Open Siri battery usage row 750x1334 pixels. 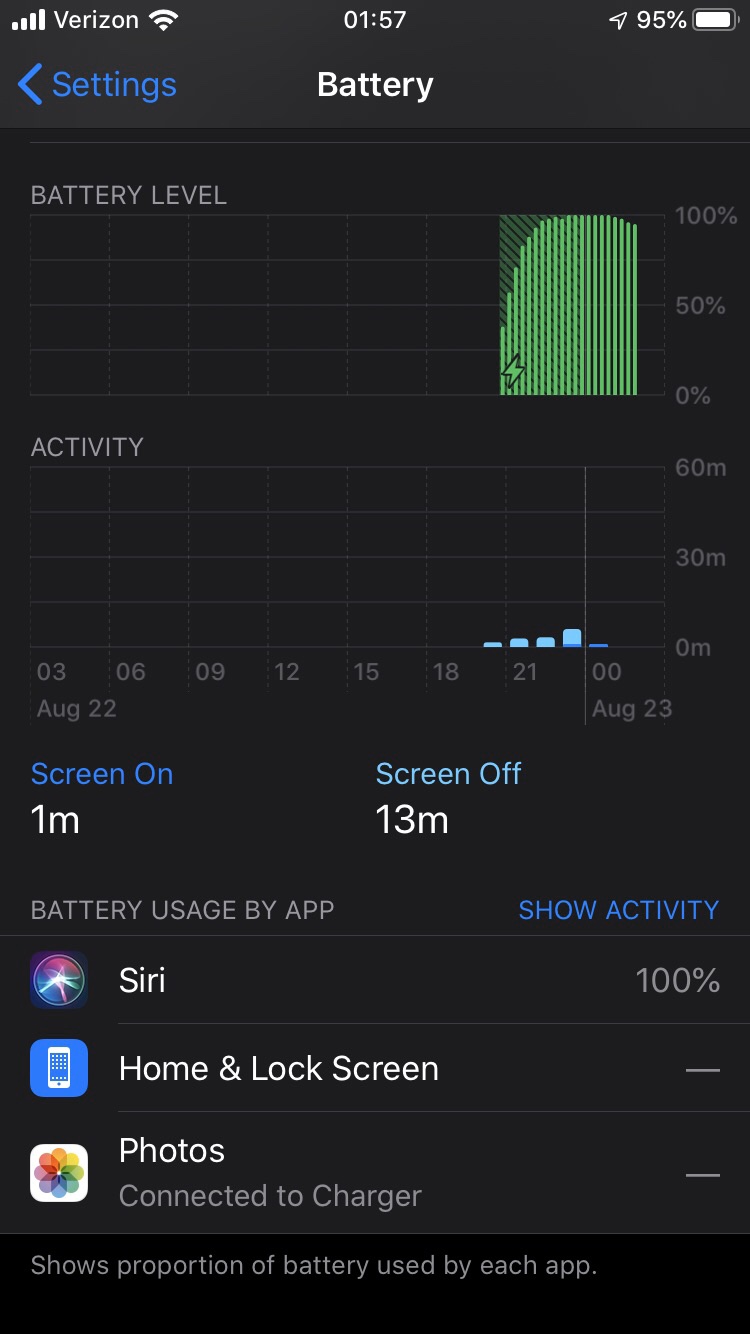[375, 980]
